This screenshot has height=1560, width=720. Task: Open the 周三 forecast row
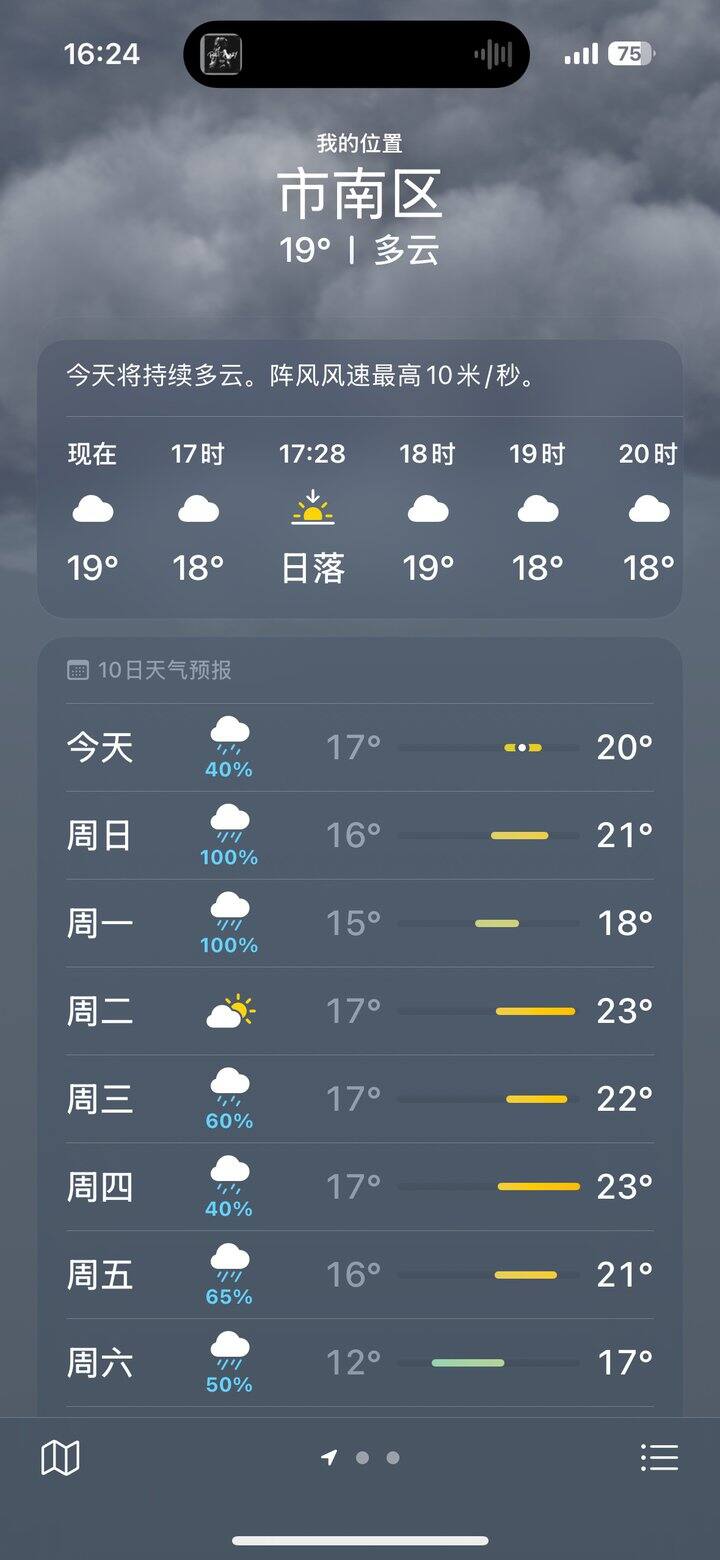tap(360, 1099)
